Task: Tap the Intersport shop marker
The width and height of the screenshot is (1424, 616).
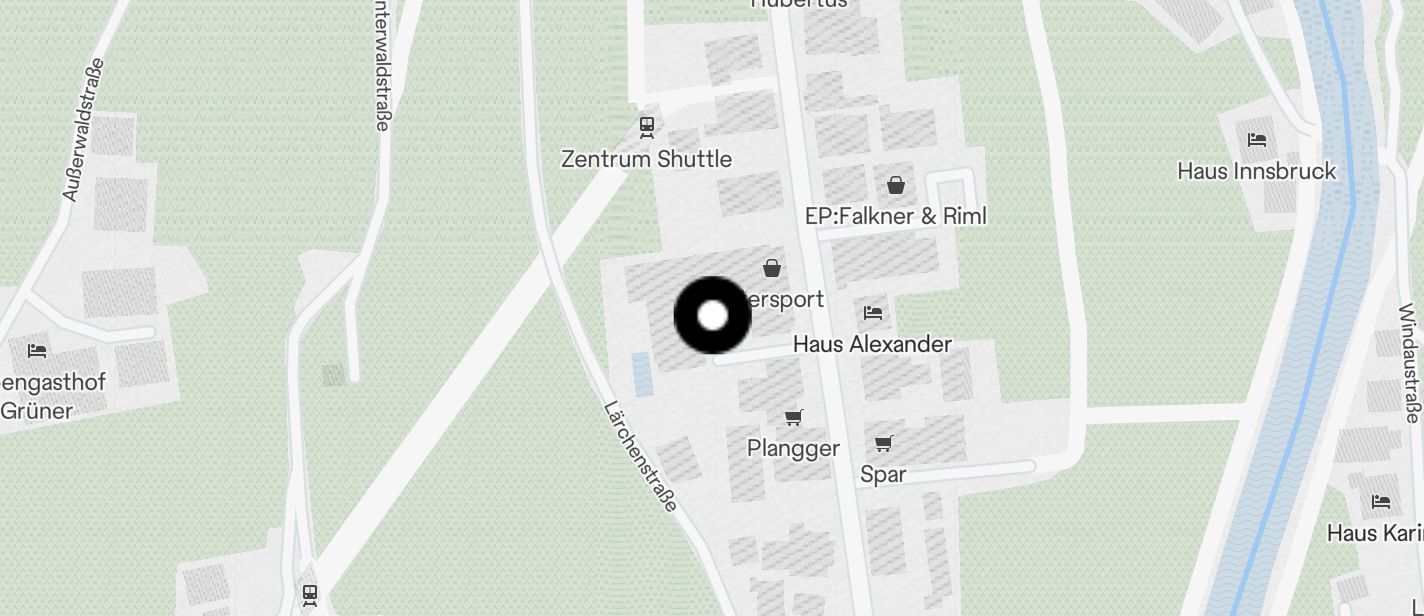Action: pos(772,268)
